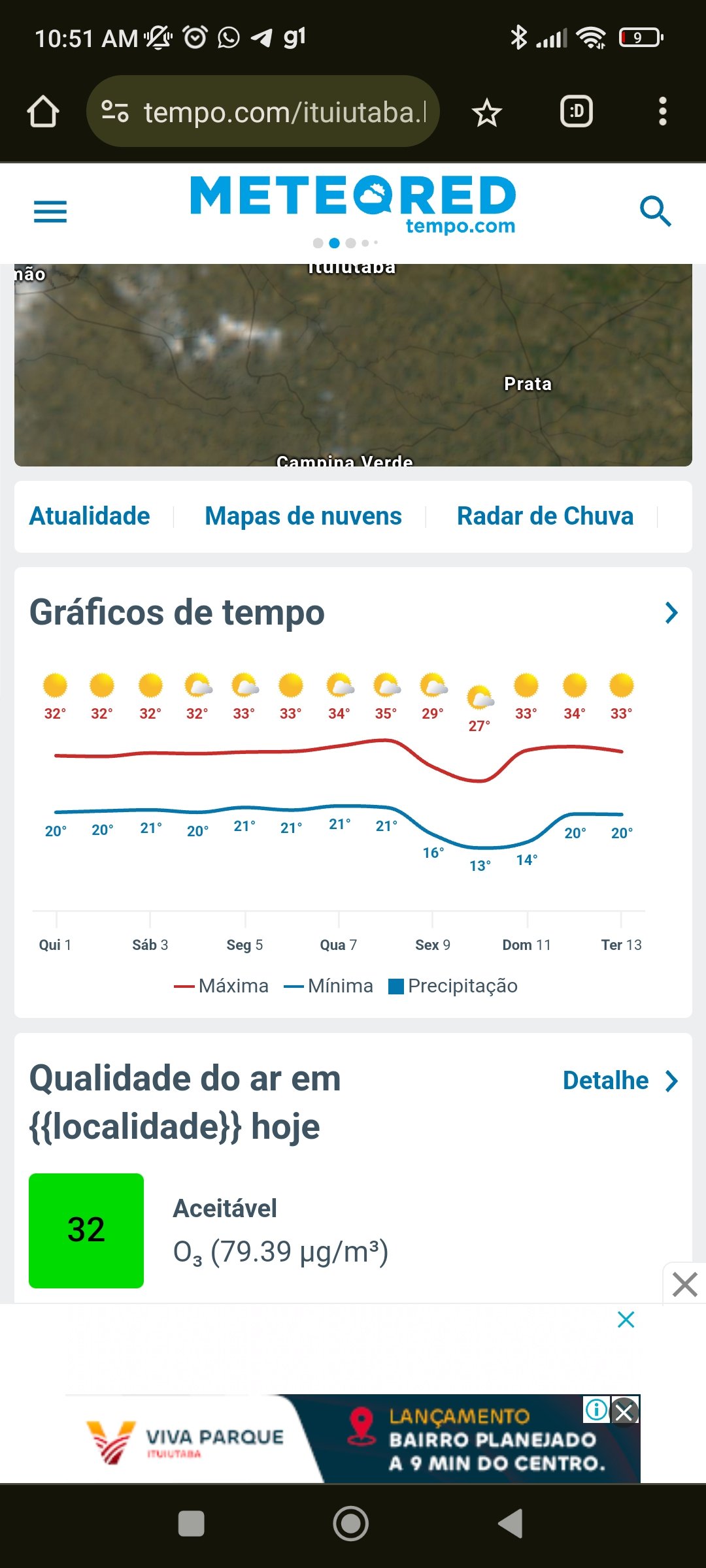Open the Atualidade link
This screenshot has height=1568, width=706.
pos(90,516)
